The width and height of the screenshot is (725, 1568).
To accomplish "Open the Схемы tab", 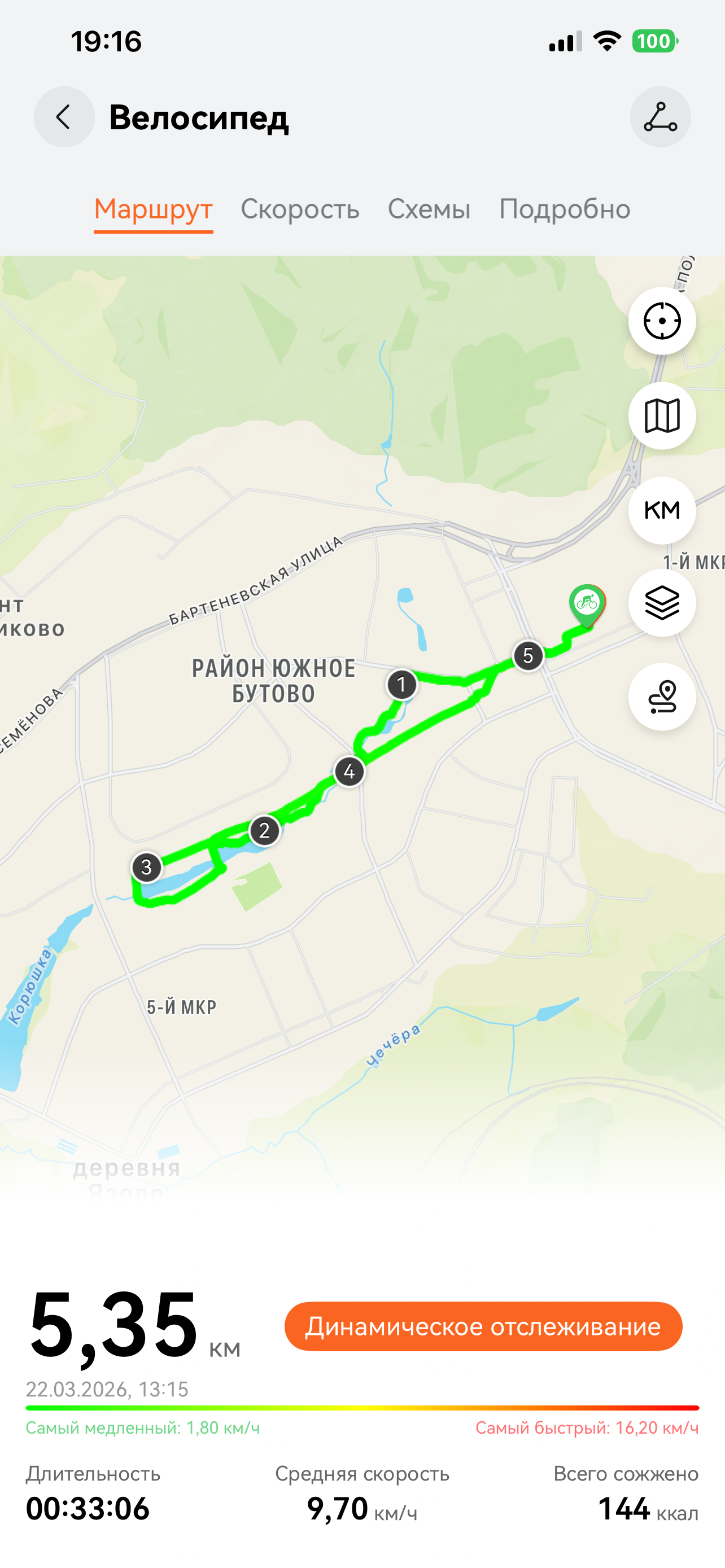I will tap(429, 209).
